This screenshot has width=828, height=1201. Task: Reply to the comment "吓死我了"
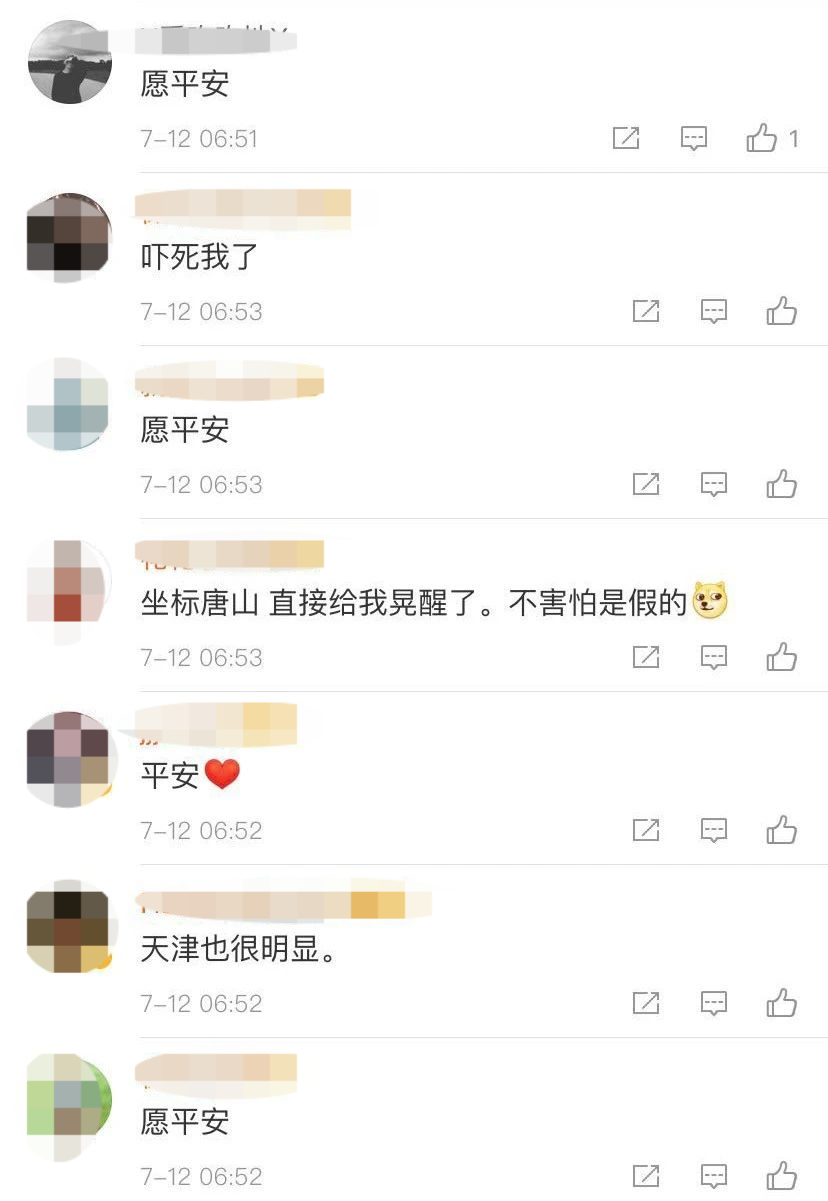(x=713, y=312)
